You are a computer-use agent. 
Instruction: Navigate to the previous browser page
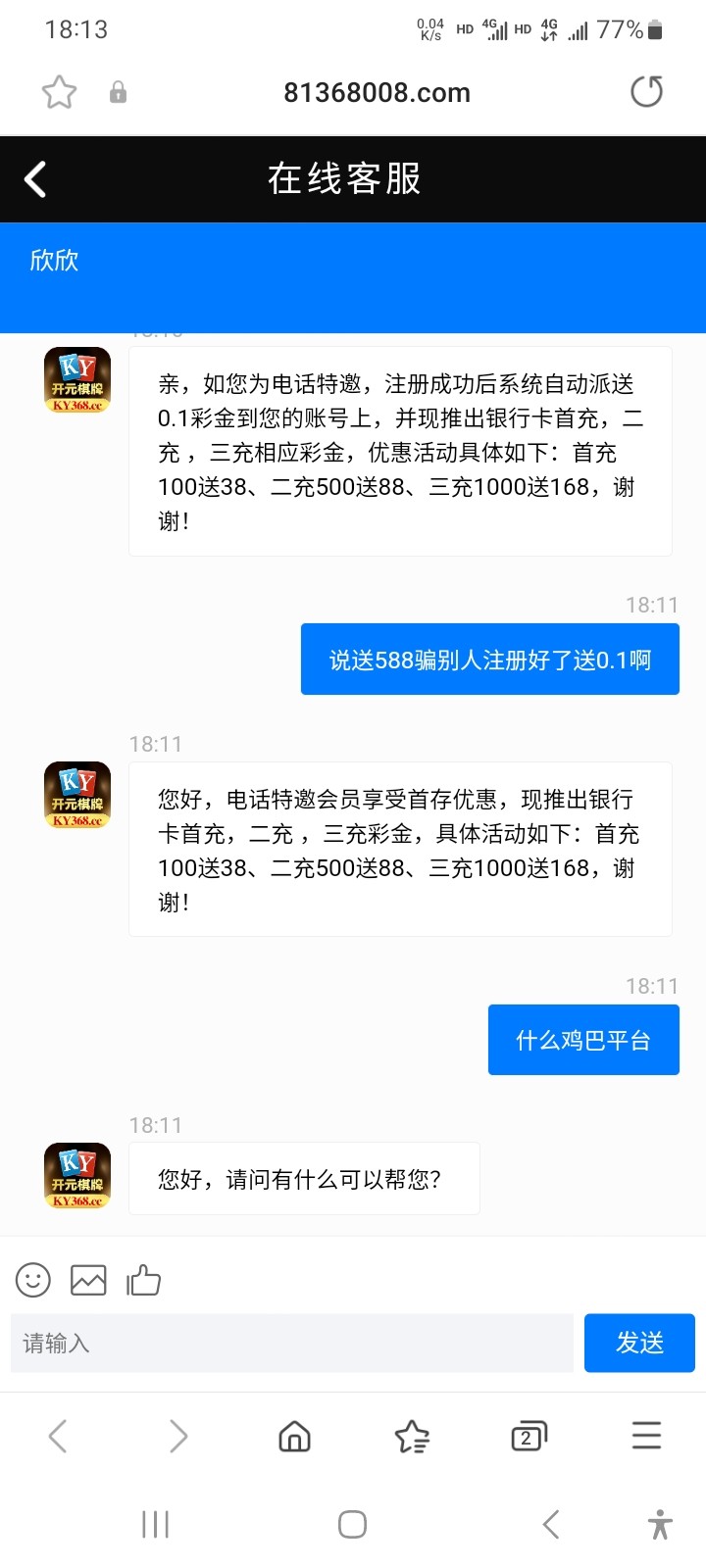coord(58,1437)
